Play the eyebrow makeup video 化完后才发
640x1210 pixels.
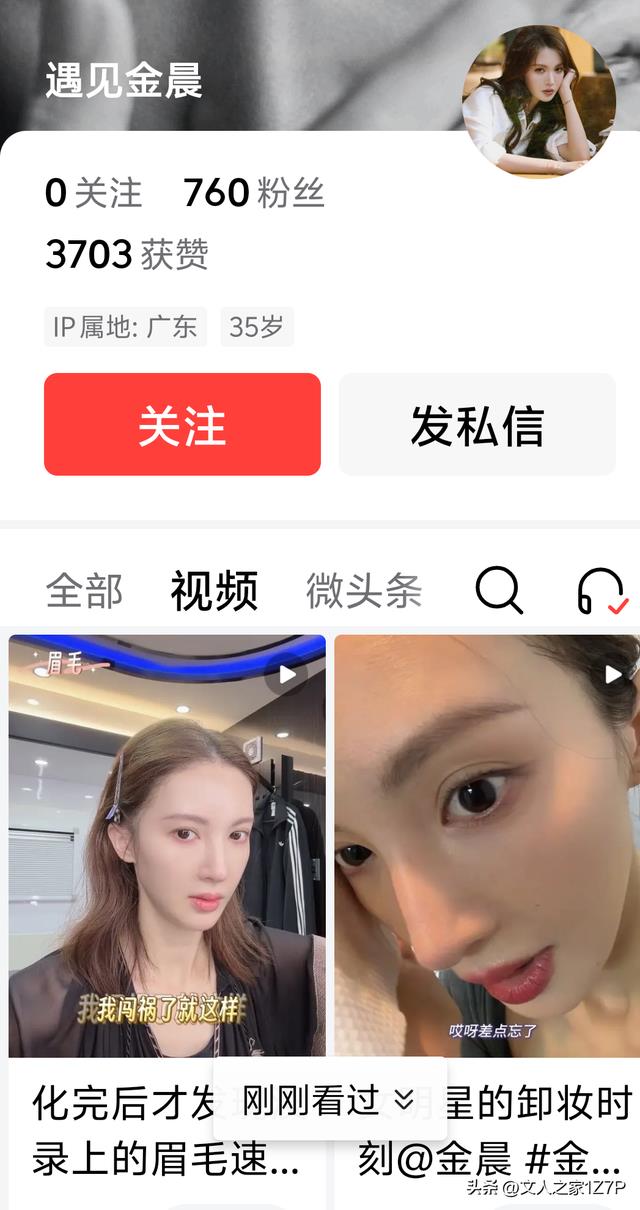pos(167,845)
